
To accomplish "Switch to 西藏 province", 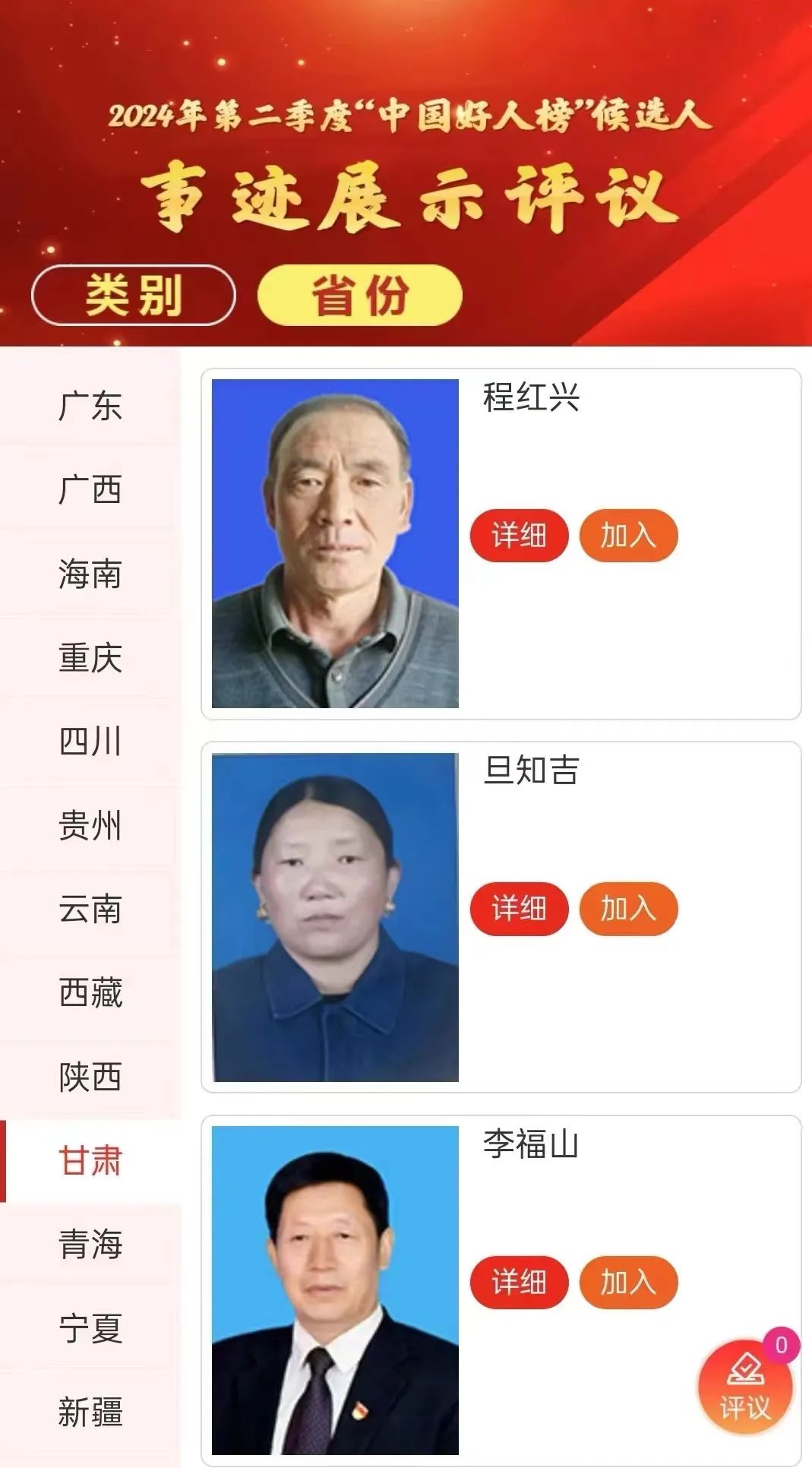I will [x=90, y=993].
